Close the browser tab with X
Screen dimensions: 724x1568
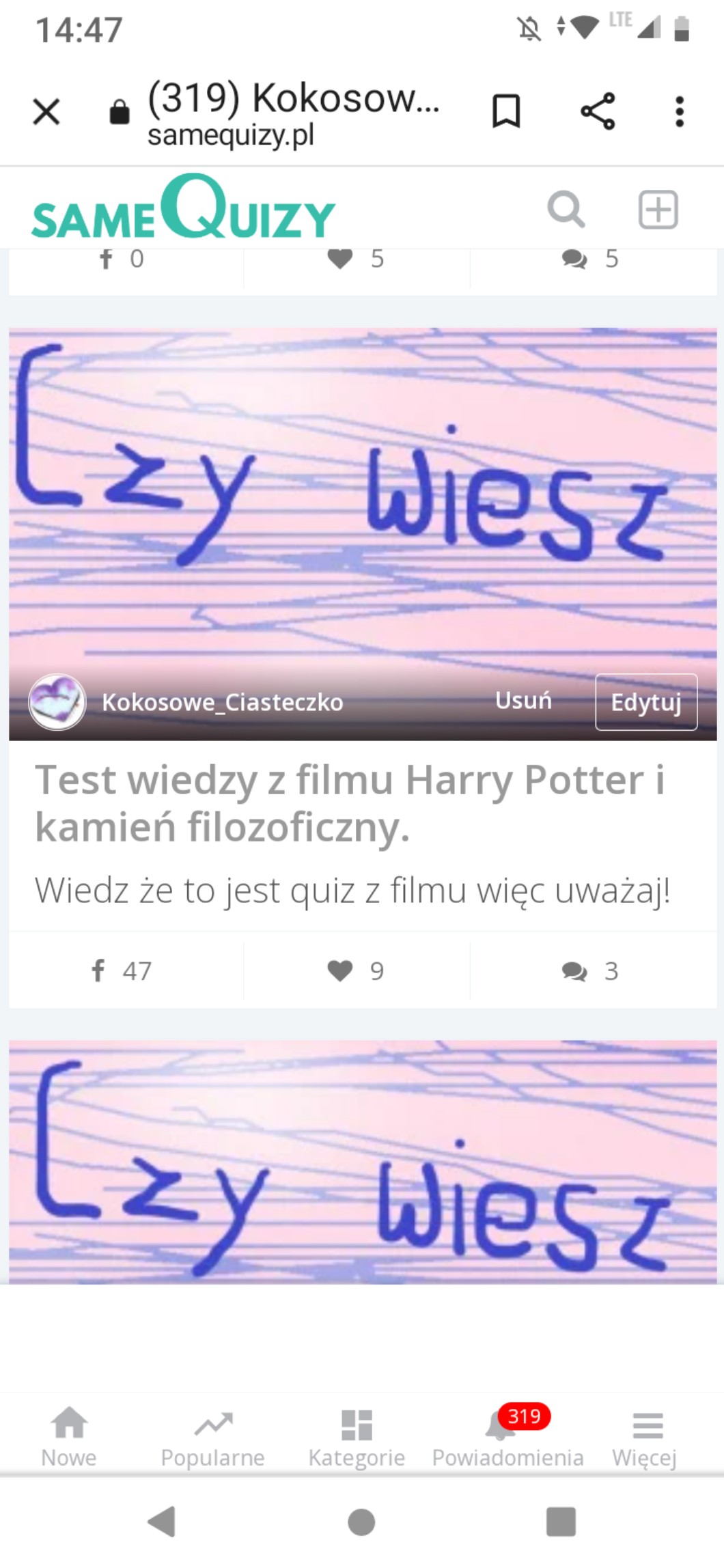point(46,111)
